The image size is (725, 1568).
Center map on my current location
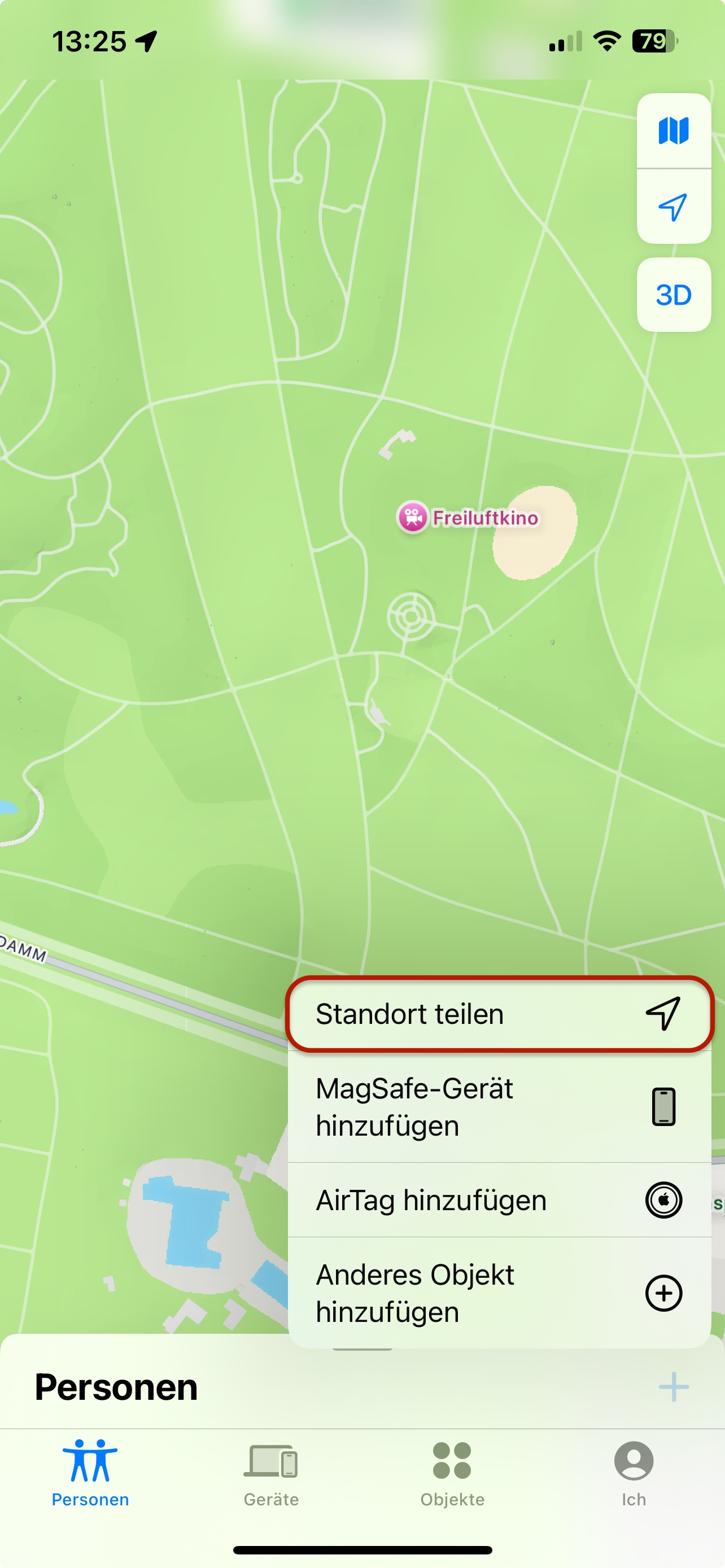[673, 207]
